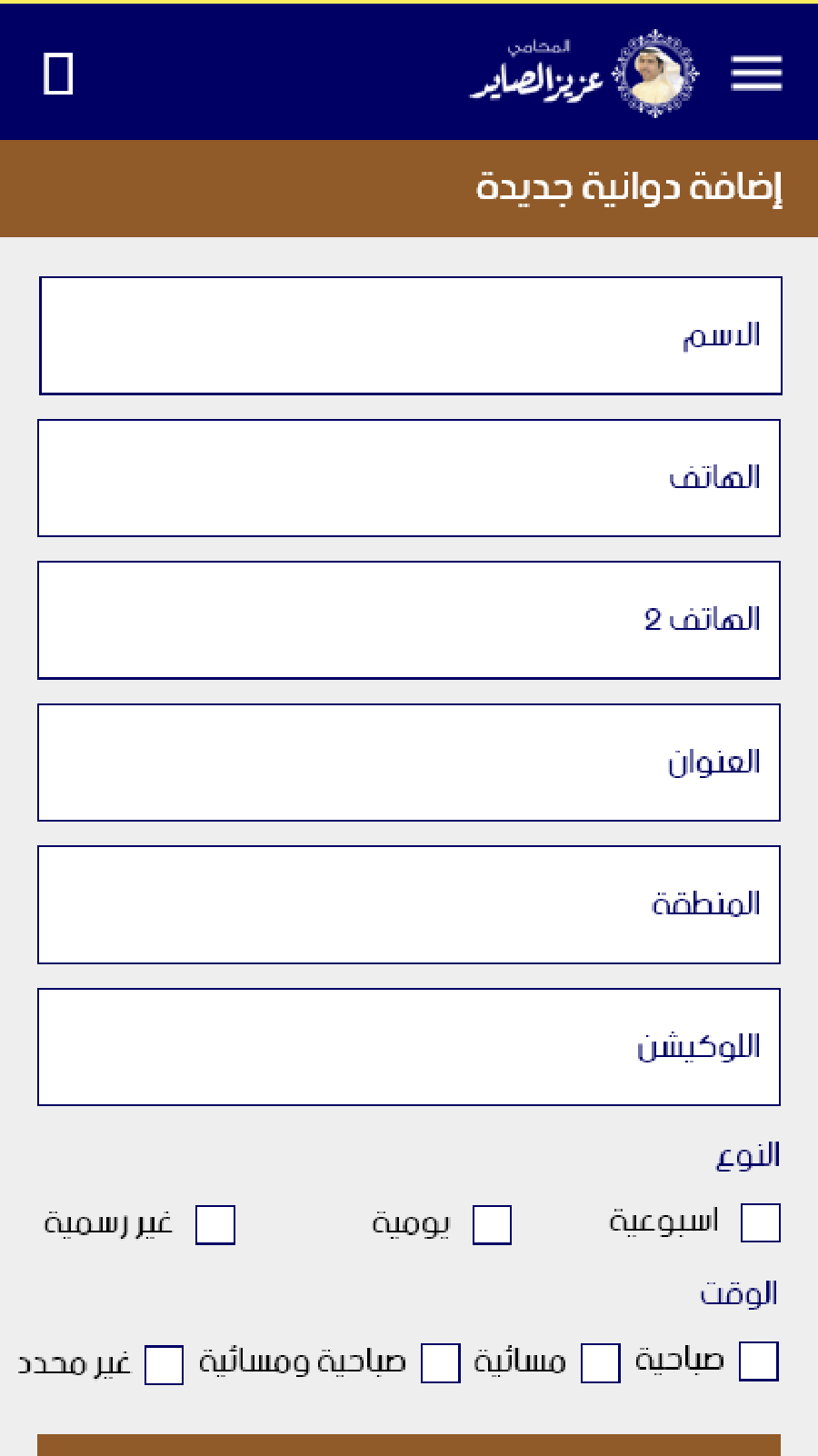The height and width of the screenshot is (1456, 818).
Task: Check the صباحية morning box
Action: tap(759, 1361)
